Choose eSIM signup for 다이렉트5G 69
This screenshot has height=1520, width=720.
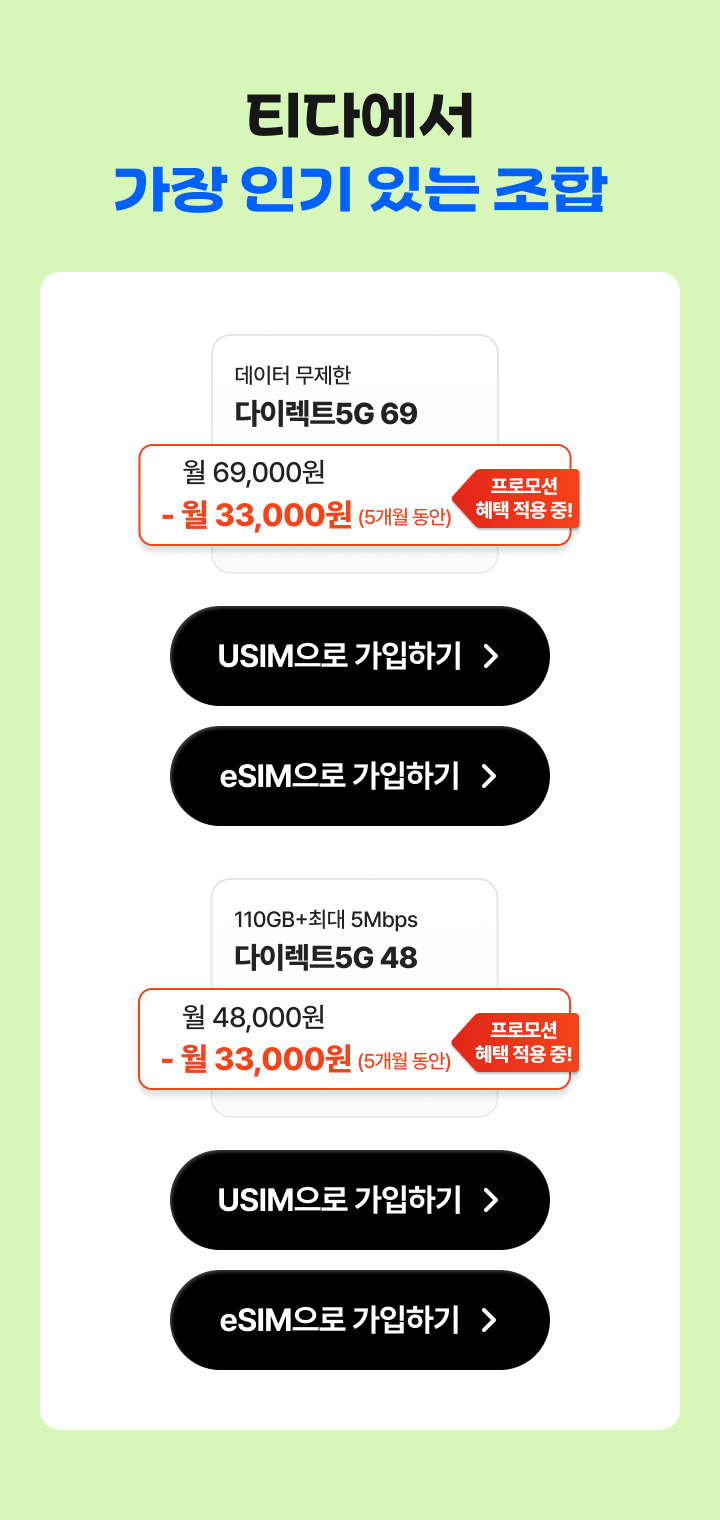pyautogui.click(x=360, y=776)
